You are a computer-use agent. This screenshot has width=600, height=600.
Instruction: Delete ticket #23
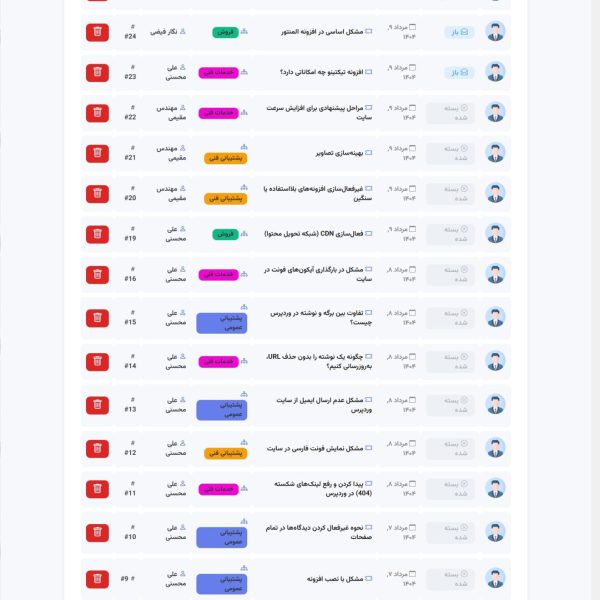(97, 72)
